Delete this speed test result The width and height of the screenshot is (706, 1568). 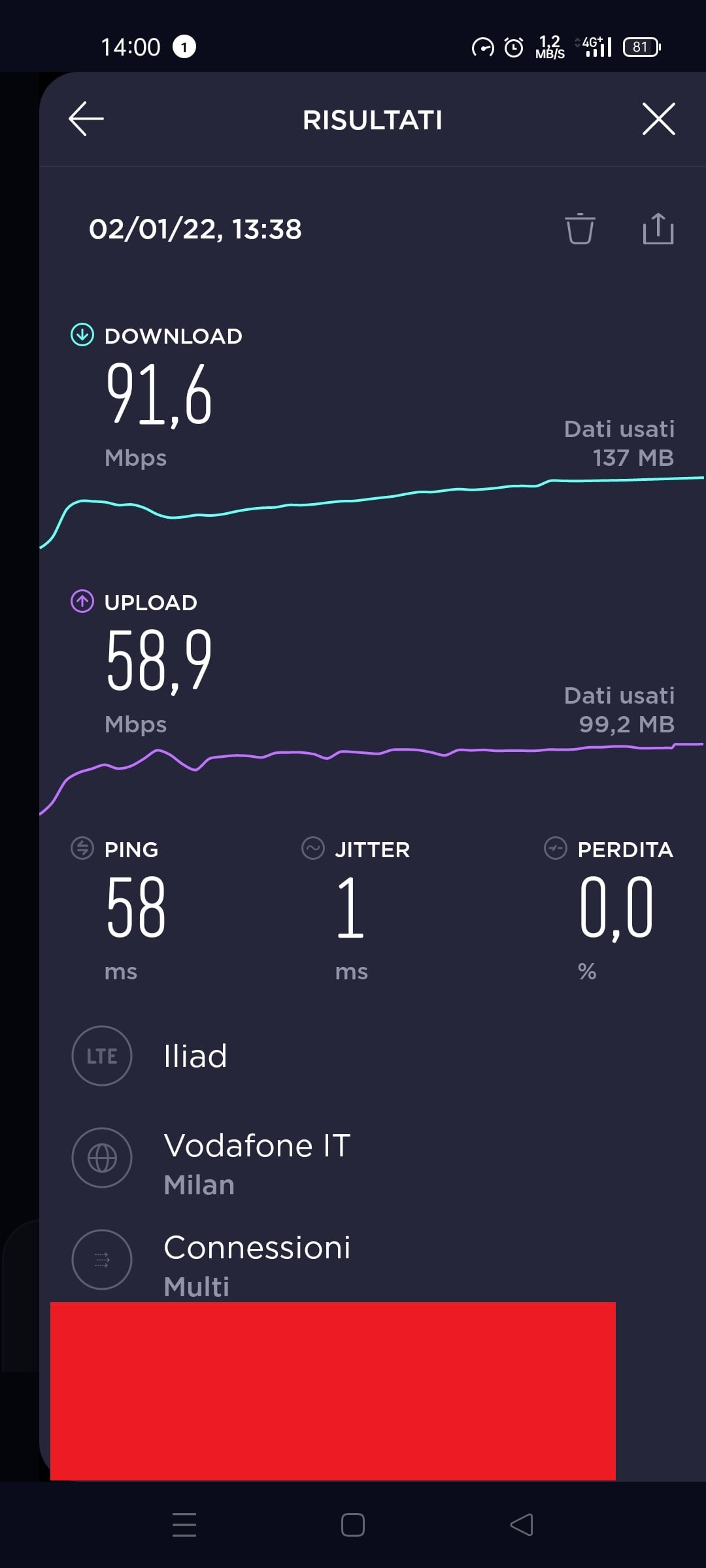pos(580,229)
